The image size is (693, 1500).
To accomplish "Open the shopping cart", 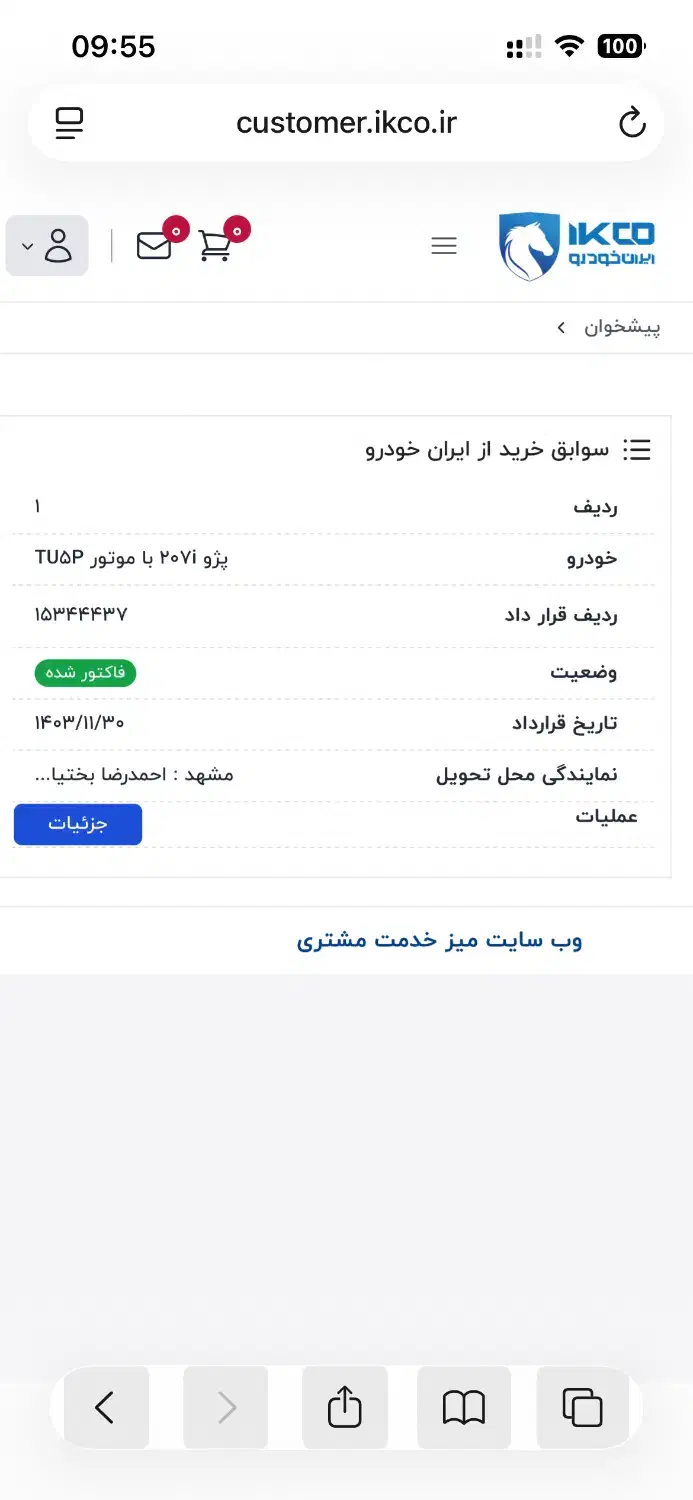I will 215,245.
